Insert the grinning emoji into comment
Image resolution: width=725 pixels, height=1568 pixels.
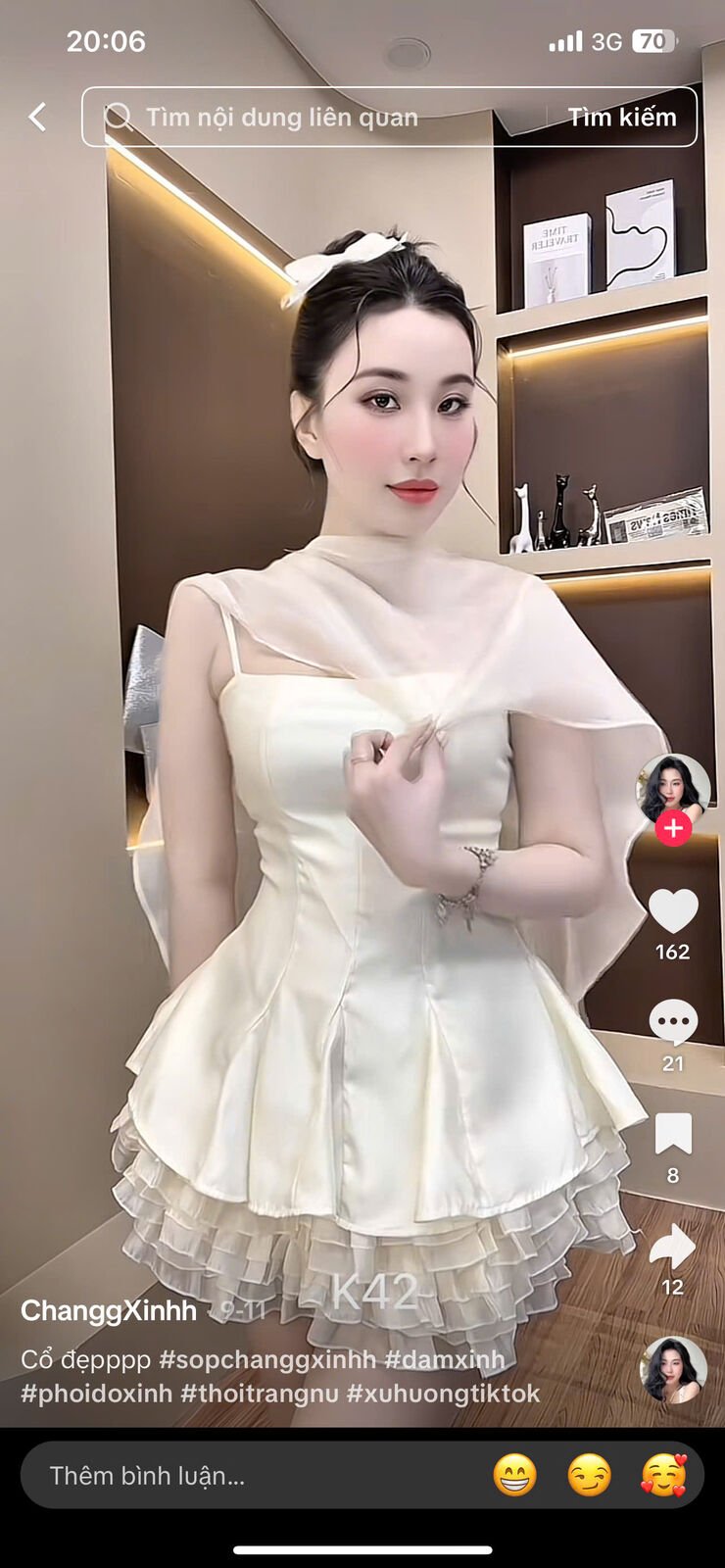pos(515,1475)
